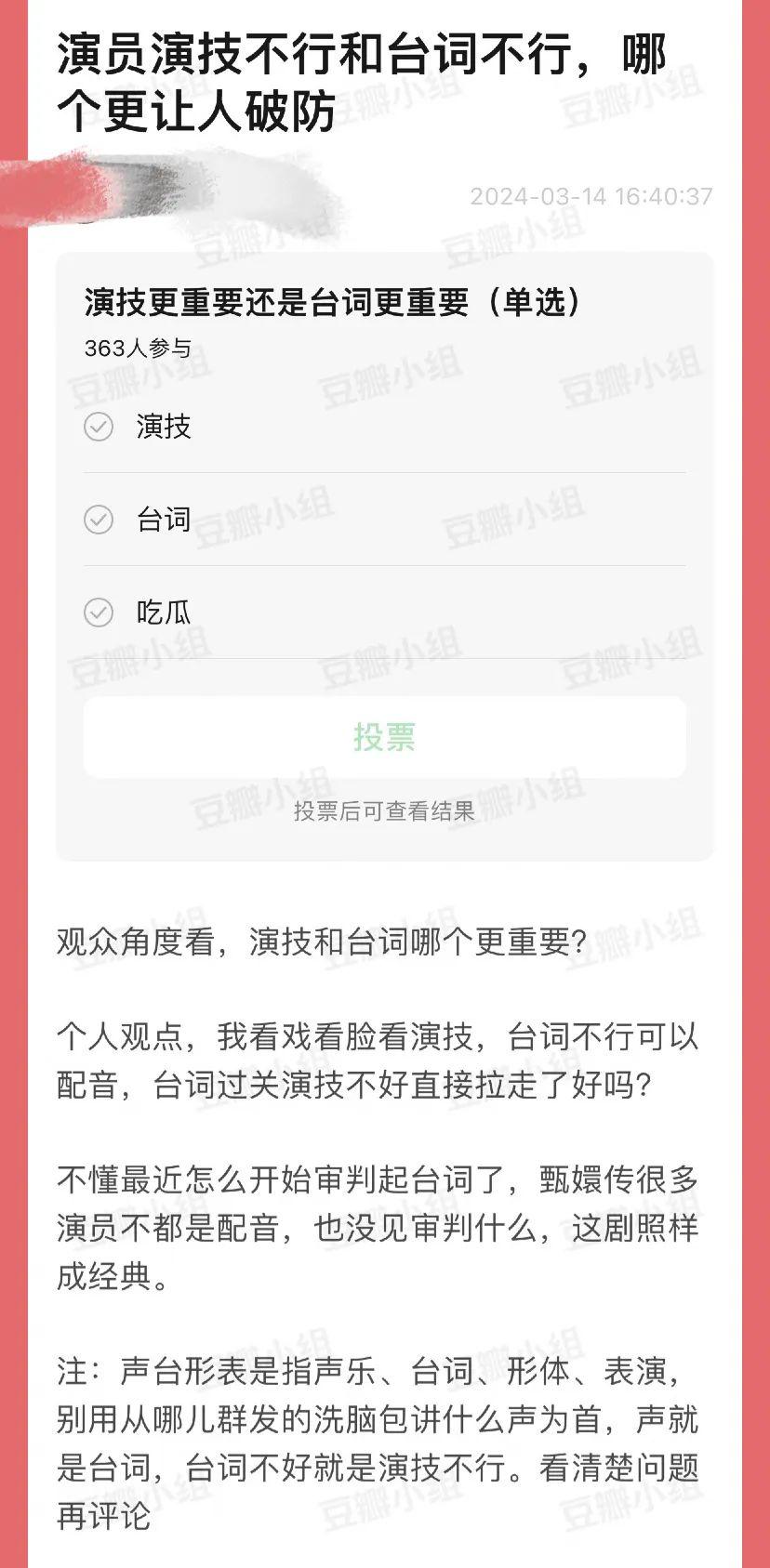This screenshot has height=1568, width=770.
Task: Tap the 投票 button to vote
Action: (x=384, y=737)
